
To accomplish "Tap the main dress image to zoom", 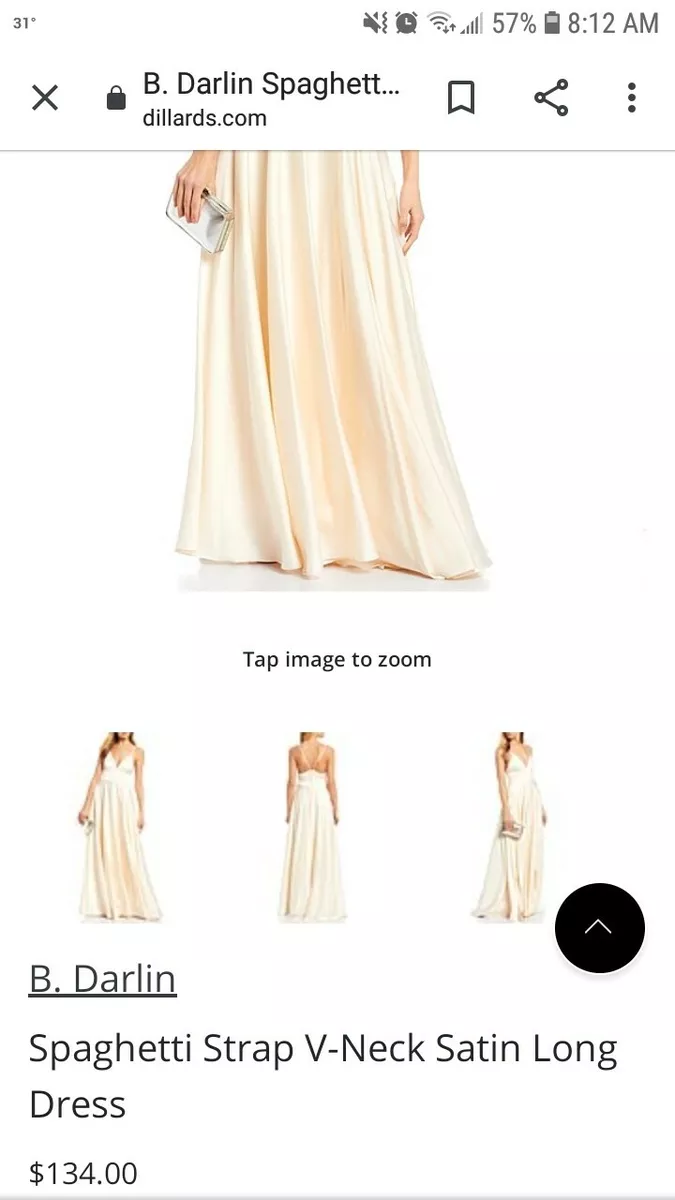I will (333, 370).
